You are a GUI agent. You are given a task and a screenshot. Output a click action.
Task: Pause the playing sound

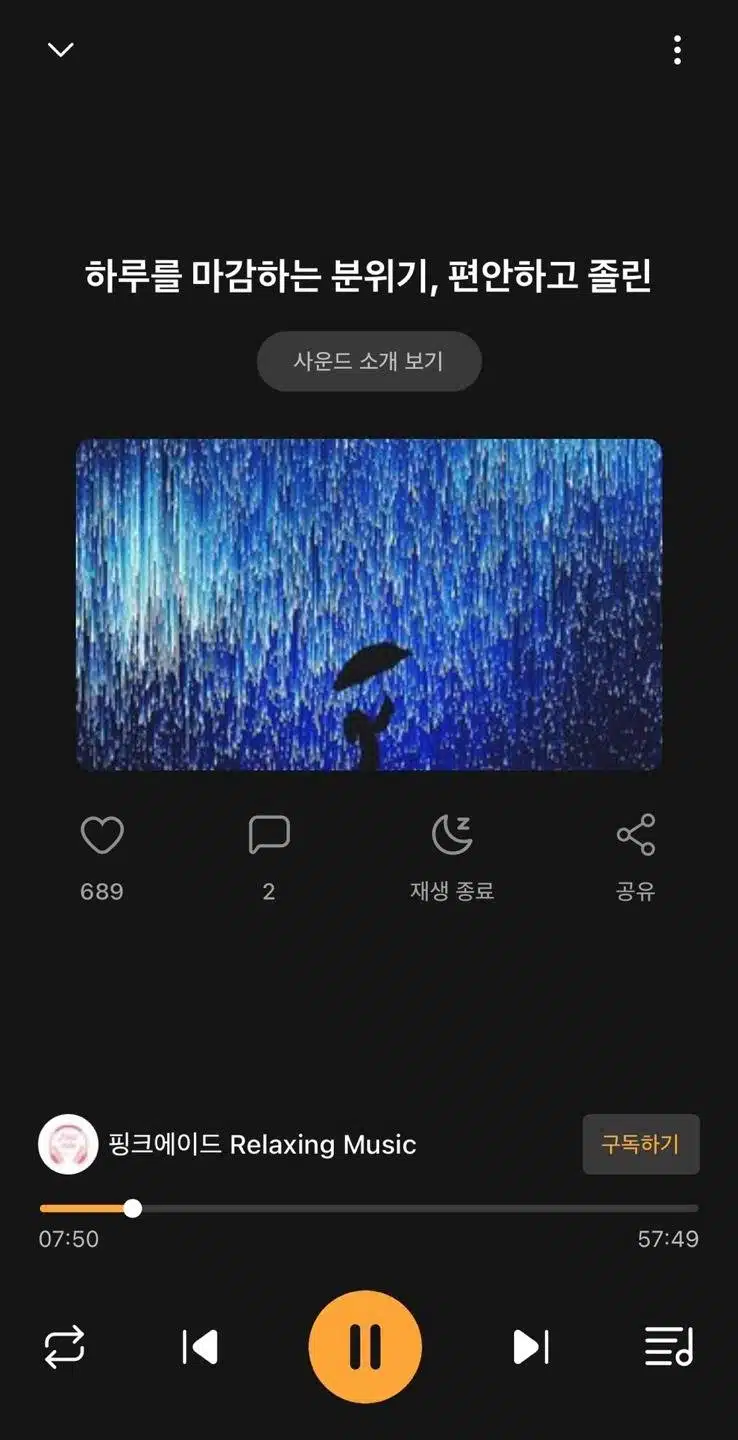[365, 1347]
